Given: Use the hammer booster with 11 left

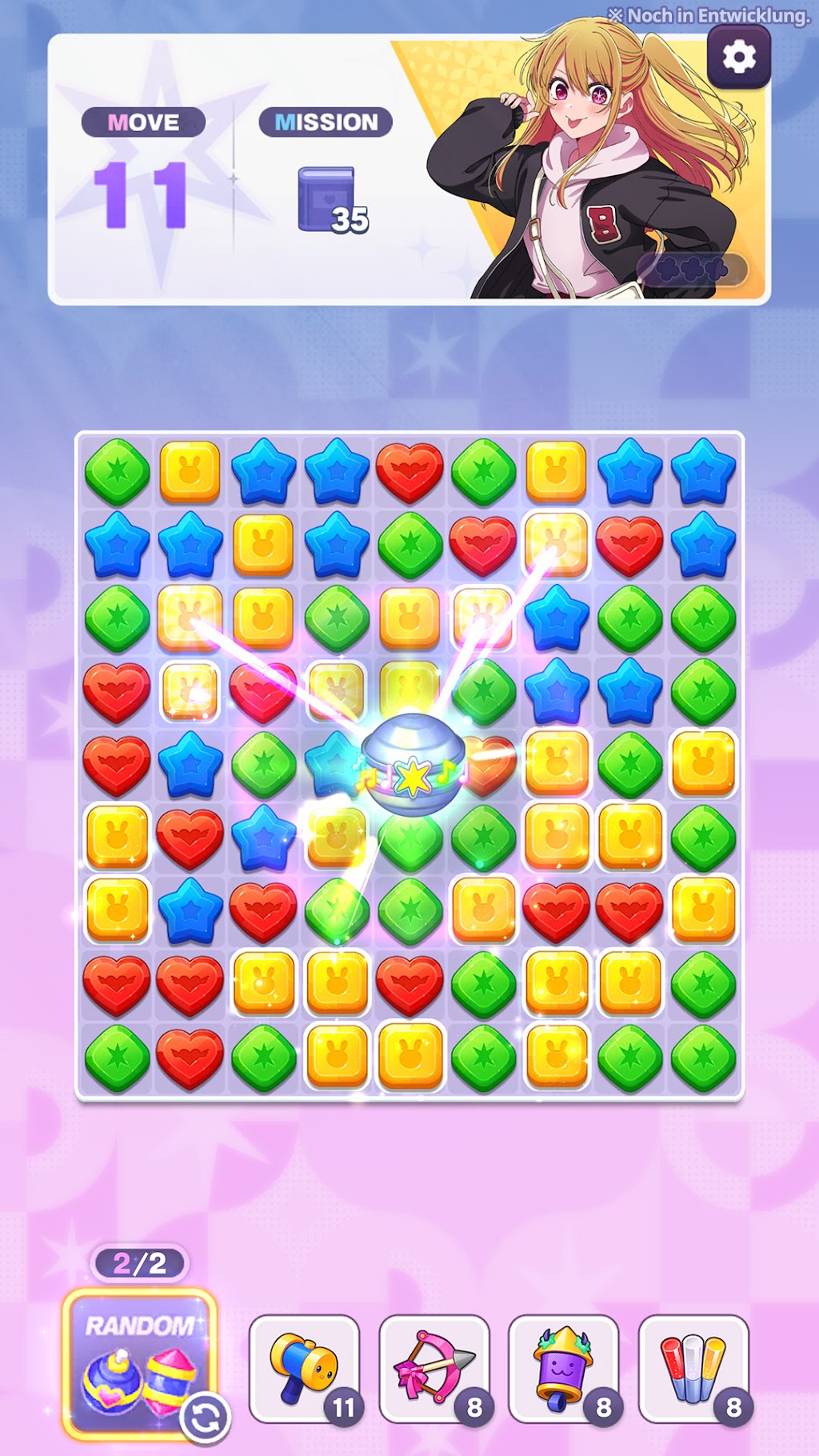Looking at the screenshot, I should click(x=305, y=1369).
